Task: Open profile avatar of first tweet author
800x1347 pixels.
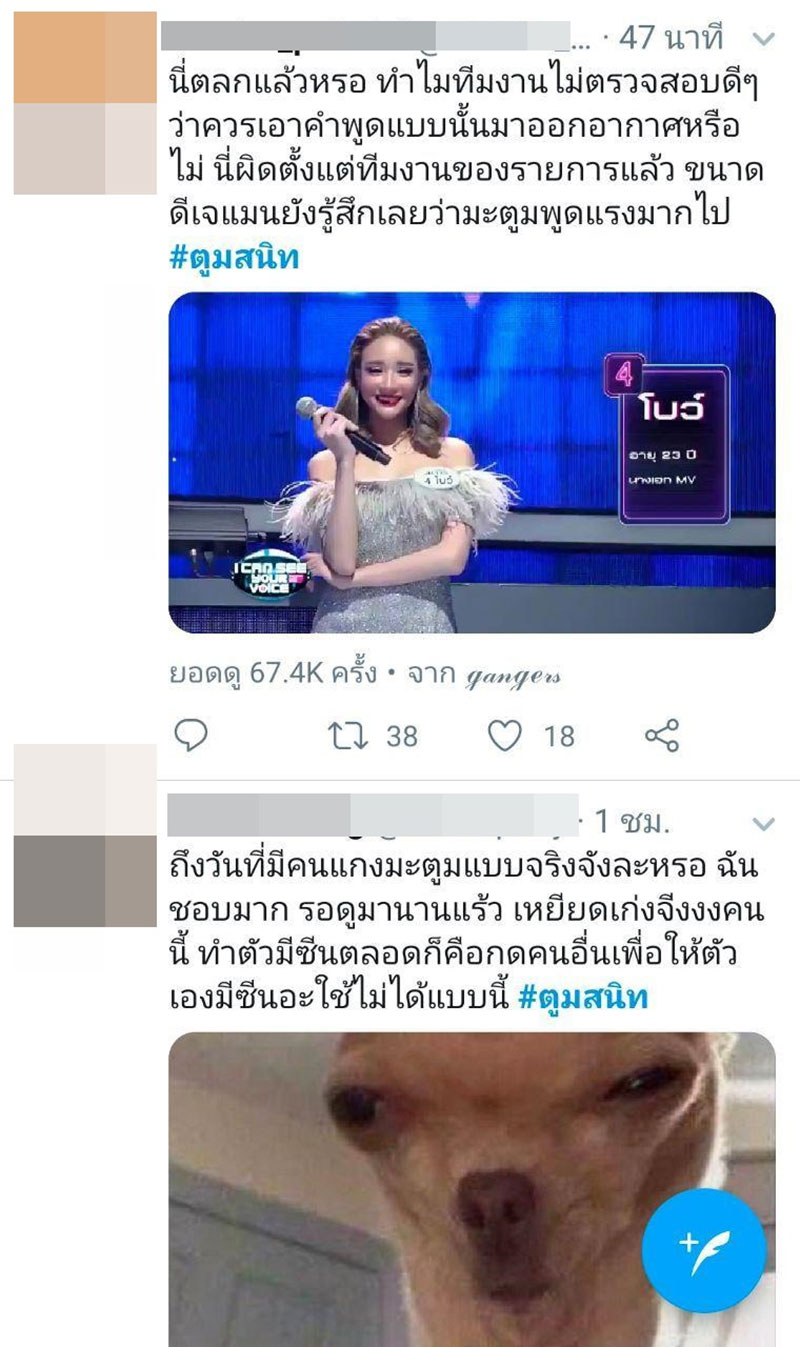Action: 85,102
